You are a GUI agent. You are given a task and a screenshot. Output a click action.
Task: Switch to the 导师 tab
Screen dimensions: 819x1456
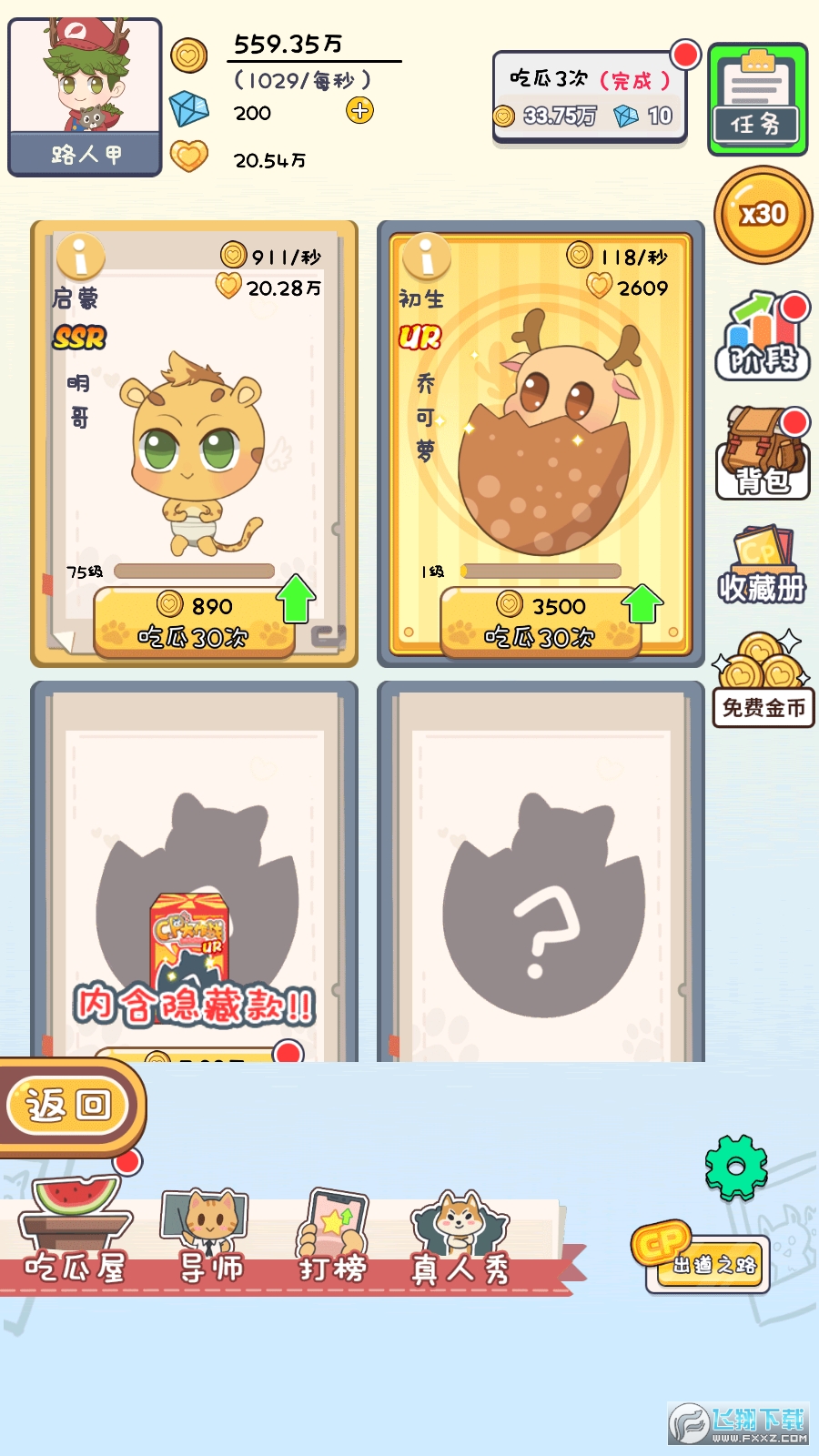coord(210,1238)
